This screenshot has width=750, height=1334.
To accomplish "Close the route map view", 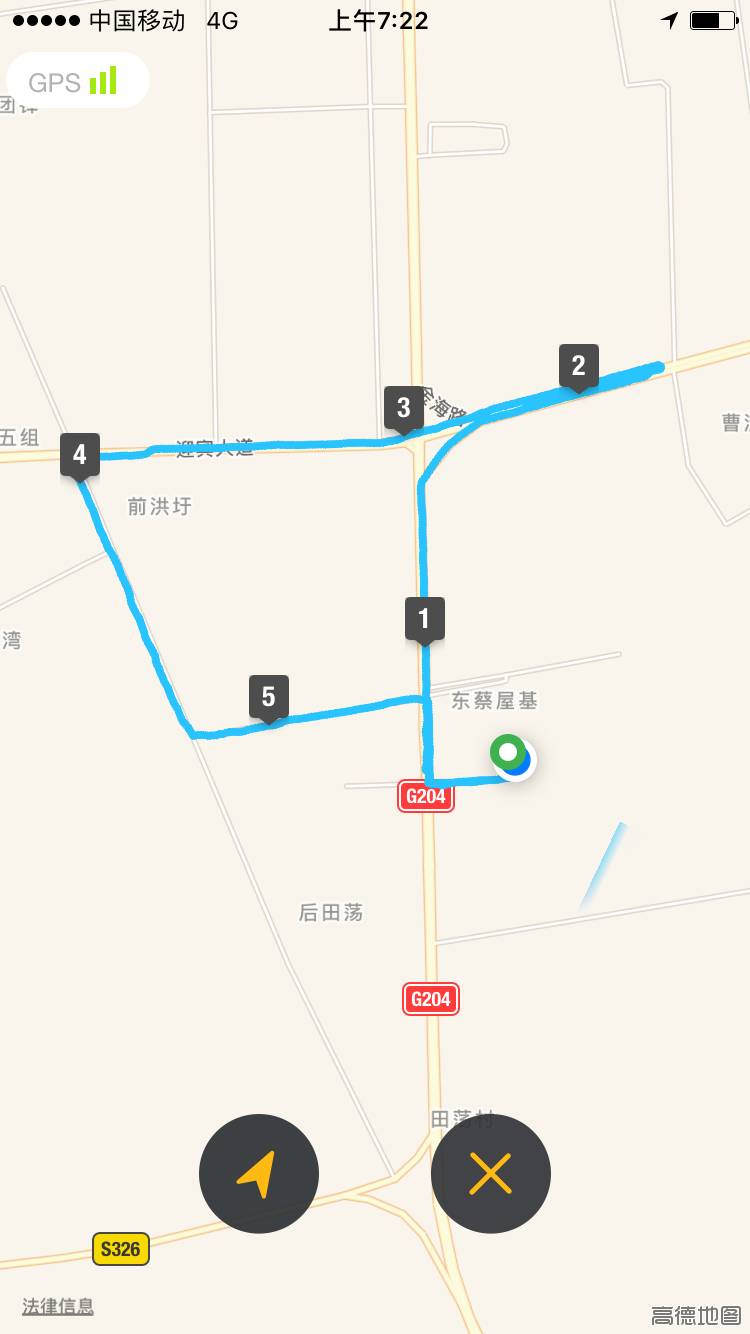I will point(490,1173).
